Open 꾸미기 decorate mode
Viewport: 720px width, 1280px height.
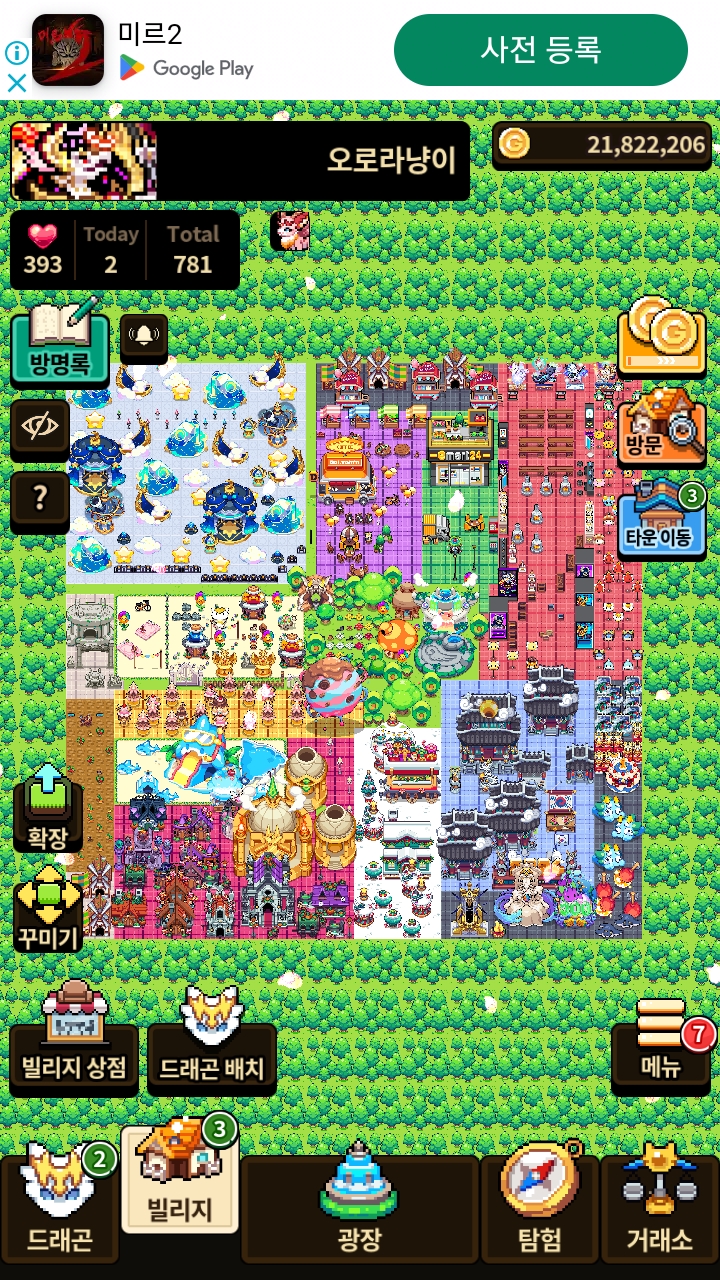pyautogui.click(x=48, y=908)
